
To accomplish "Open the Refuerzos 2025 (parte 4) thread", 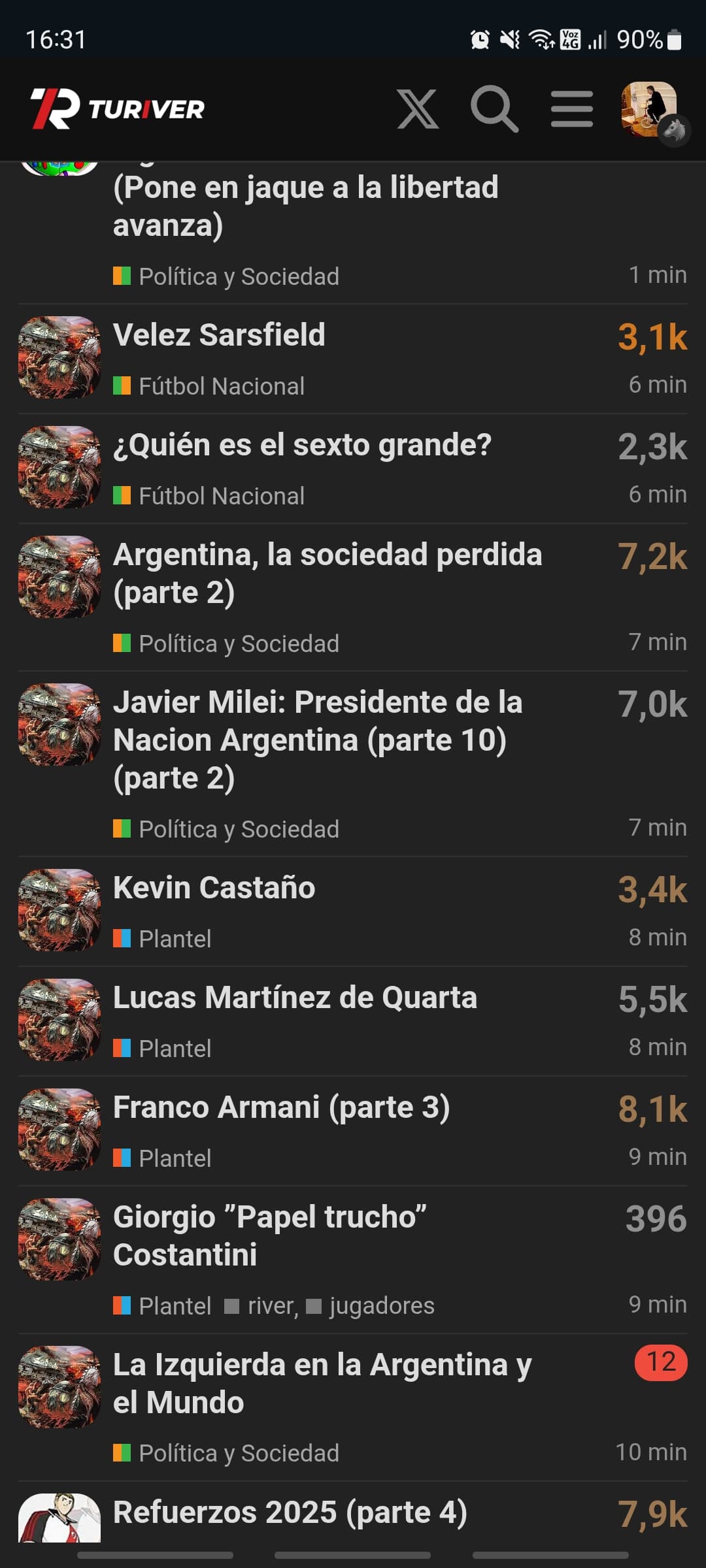I will pos(290,1512).
